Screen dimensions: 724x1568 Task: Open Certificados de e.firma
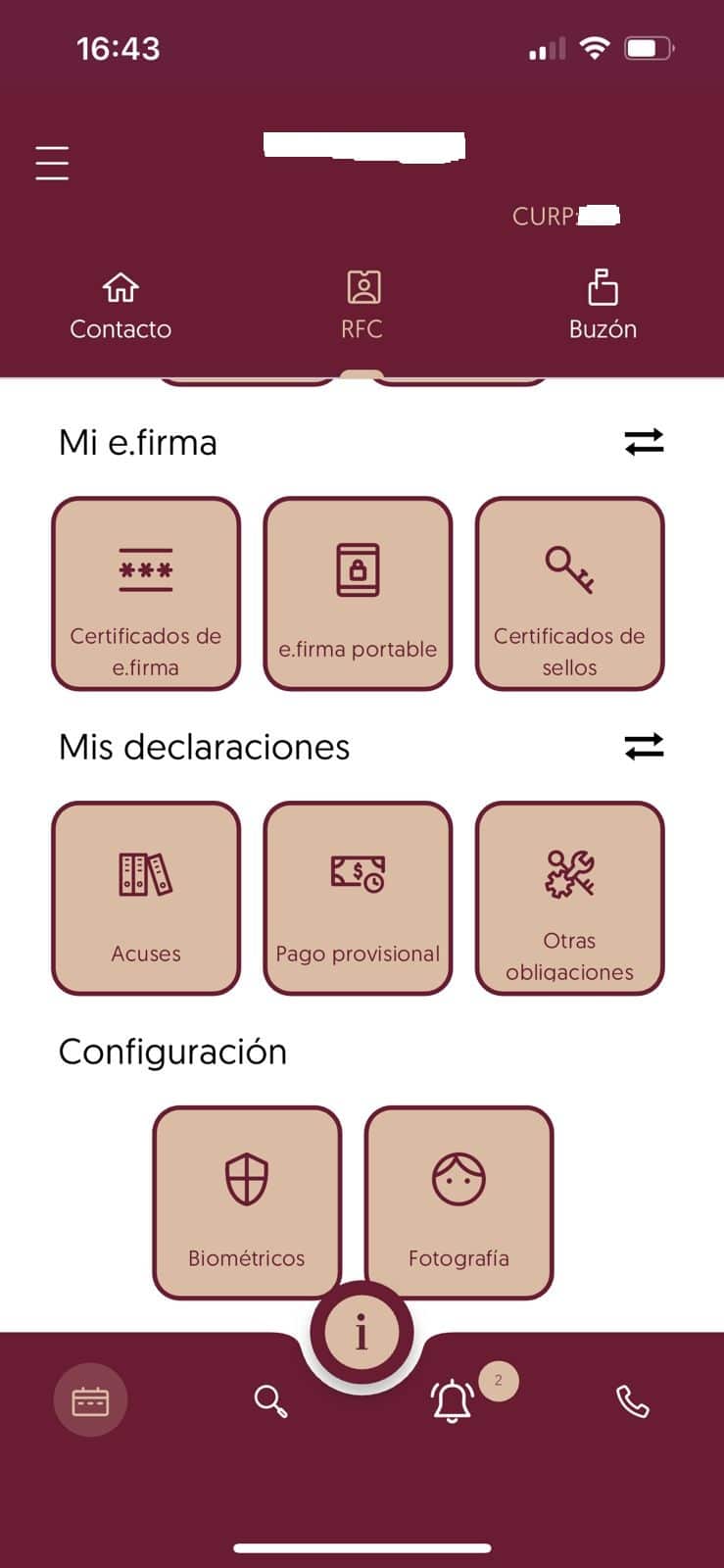(146, 594)
